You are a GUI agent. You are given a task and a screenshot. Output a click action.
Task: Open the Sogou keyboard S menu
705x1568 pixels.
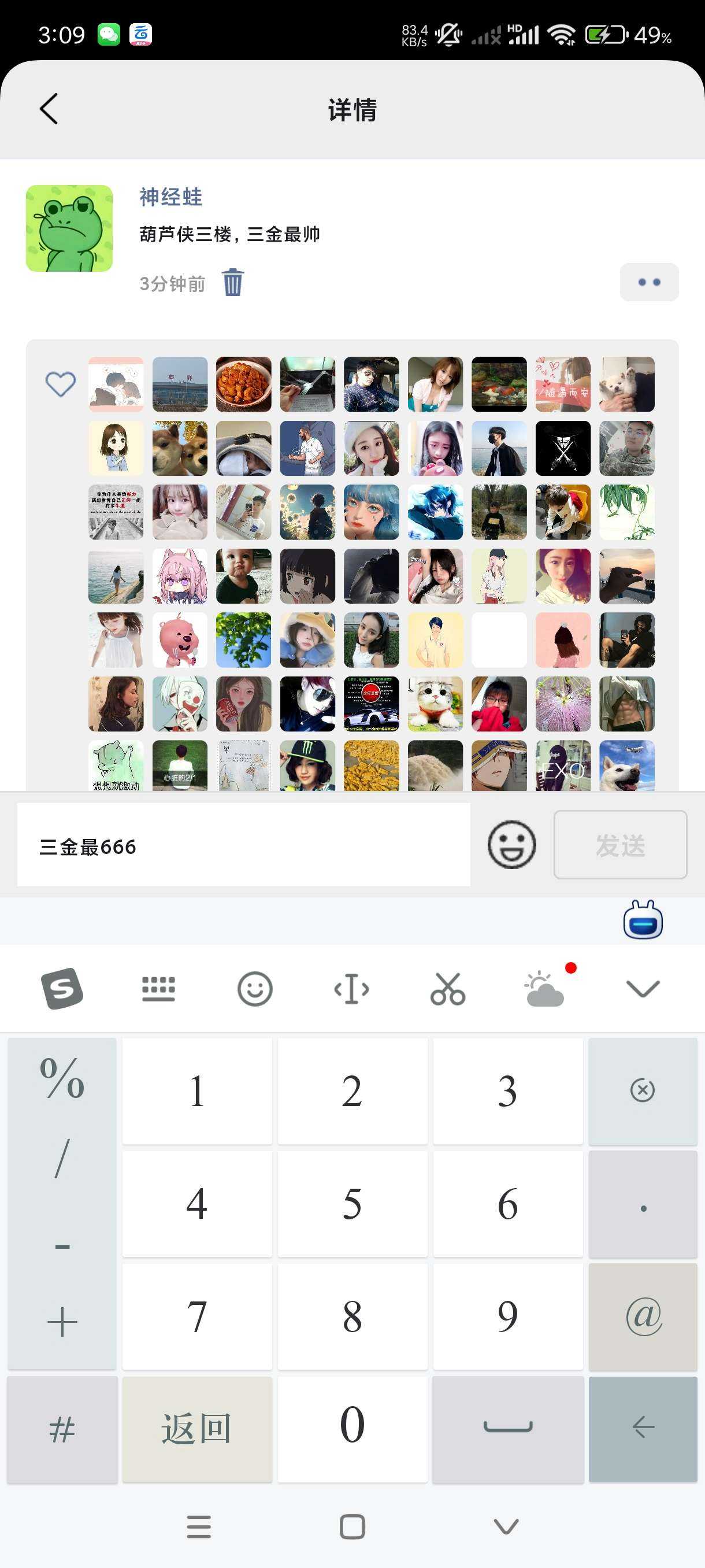(62, 989)
